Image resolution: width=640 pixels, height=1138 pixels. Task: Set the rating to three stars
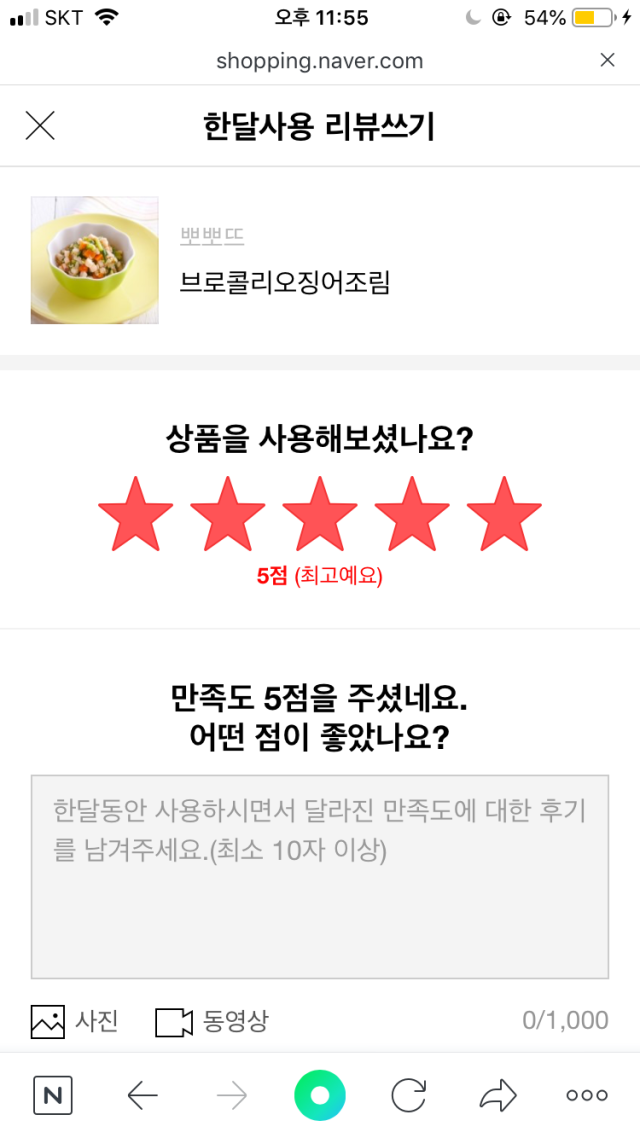click(320, 513)
